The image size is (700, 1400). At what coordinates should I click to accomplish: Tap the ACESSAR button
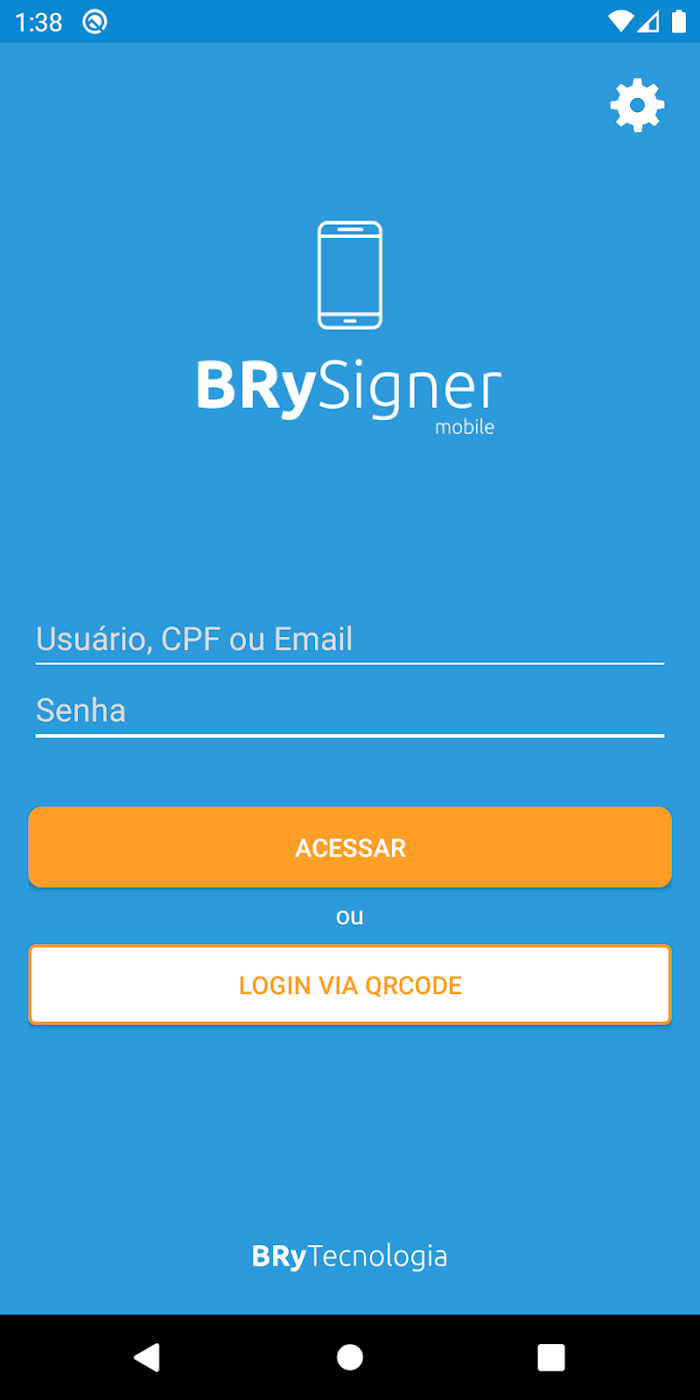[x=350, y=847]
